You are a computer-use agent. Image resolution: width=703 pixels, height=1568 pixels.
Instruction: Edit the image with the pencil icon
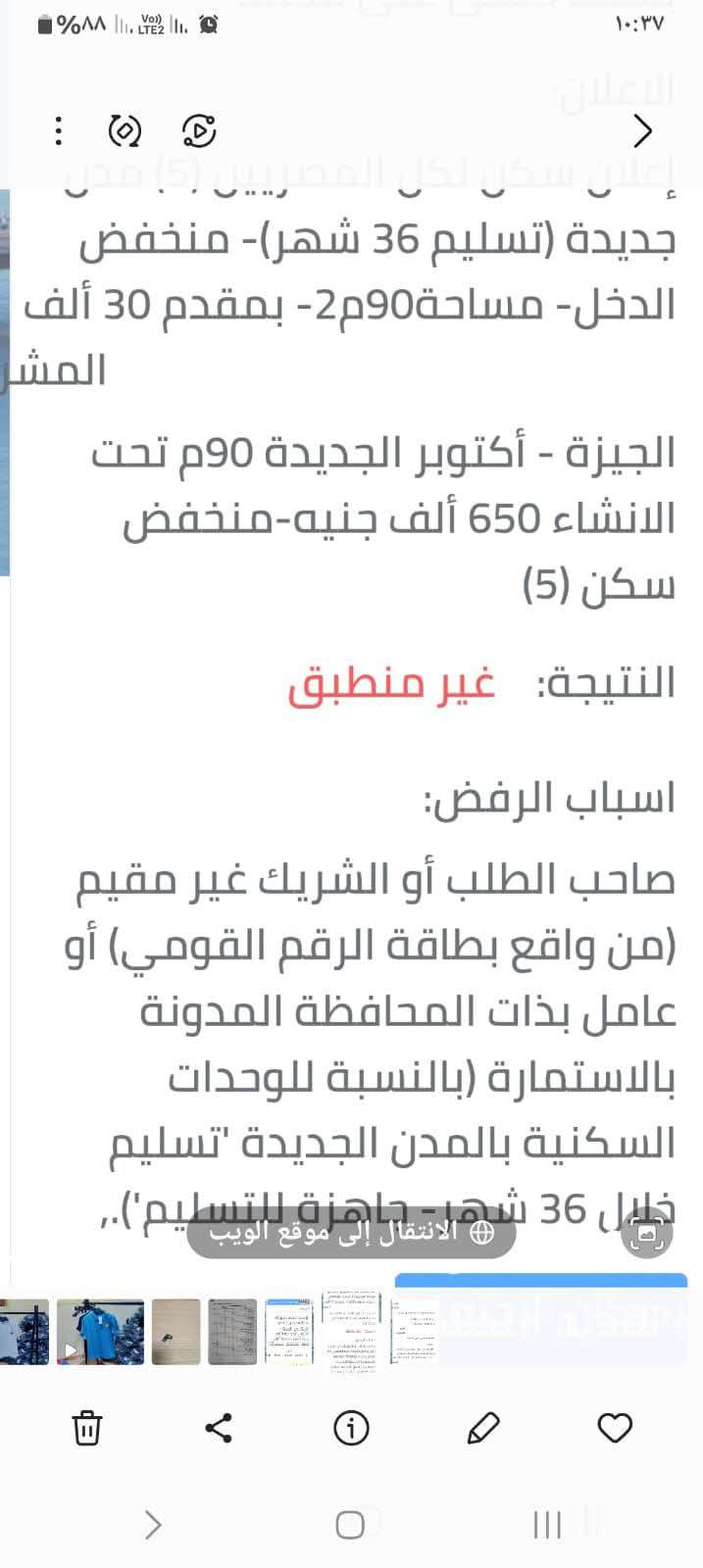(x=483, y=1428)
